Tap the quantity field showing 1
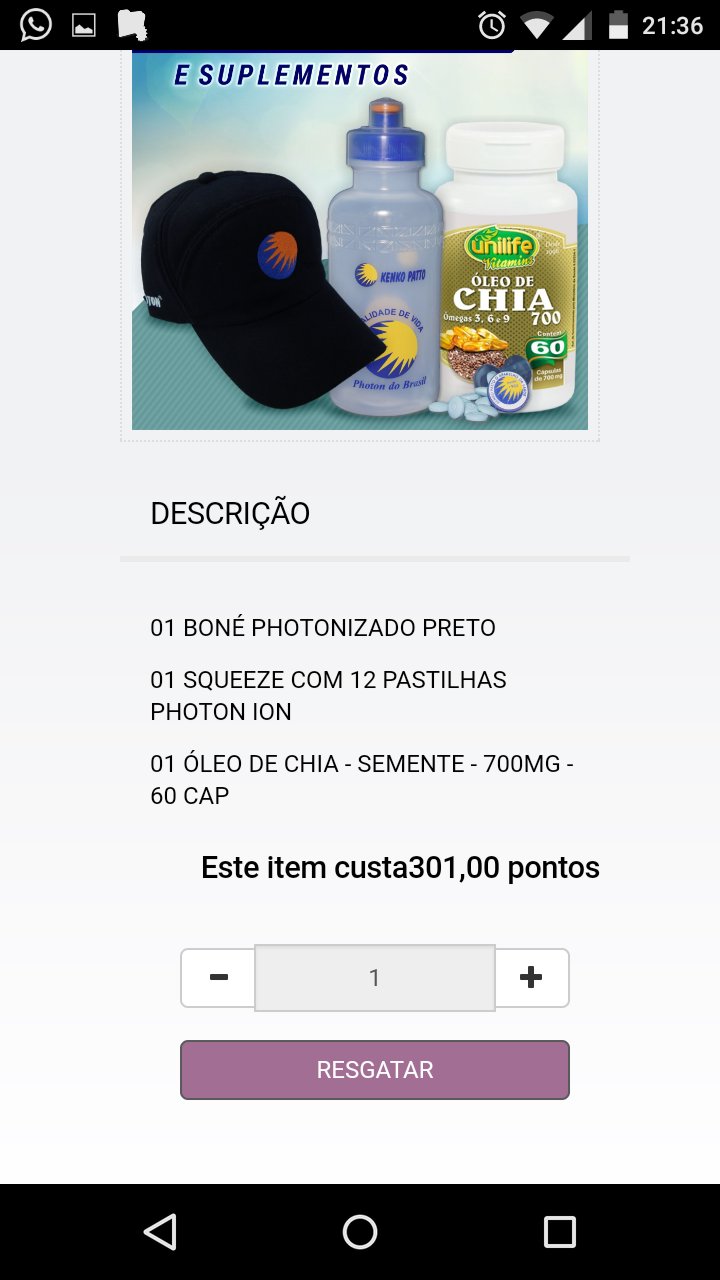 (x=375, y=978)
